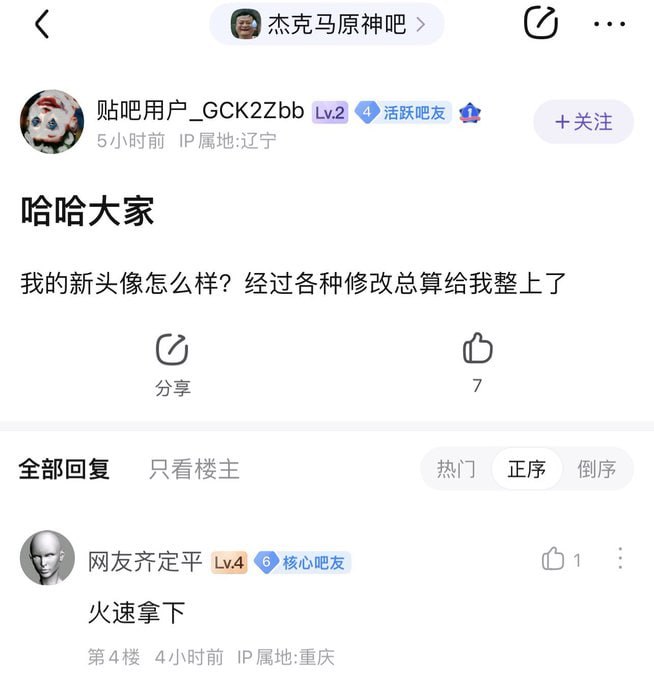Sort replies by 倒序
The image size is (654, 680).
tap(596, 468)
